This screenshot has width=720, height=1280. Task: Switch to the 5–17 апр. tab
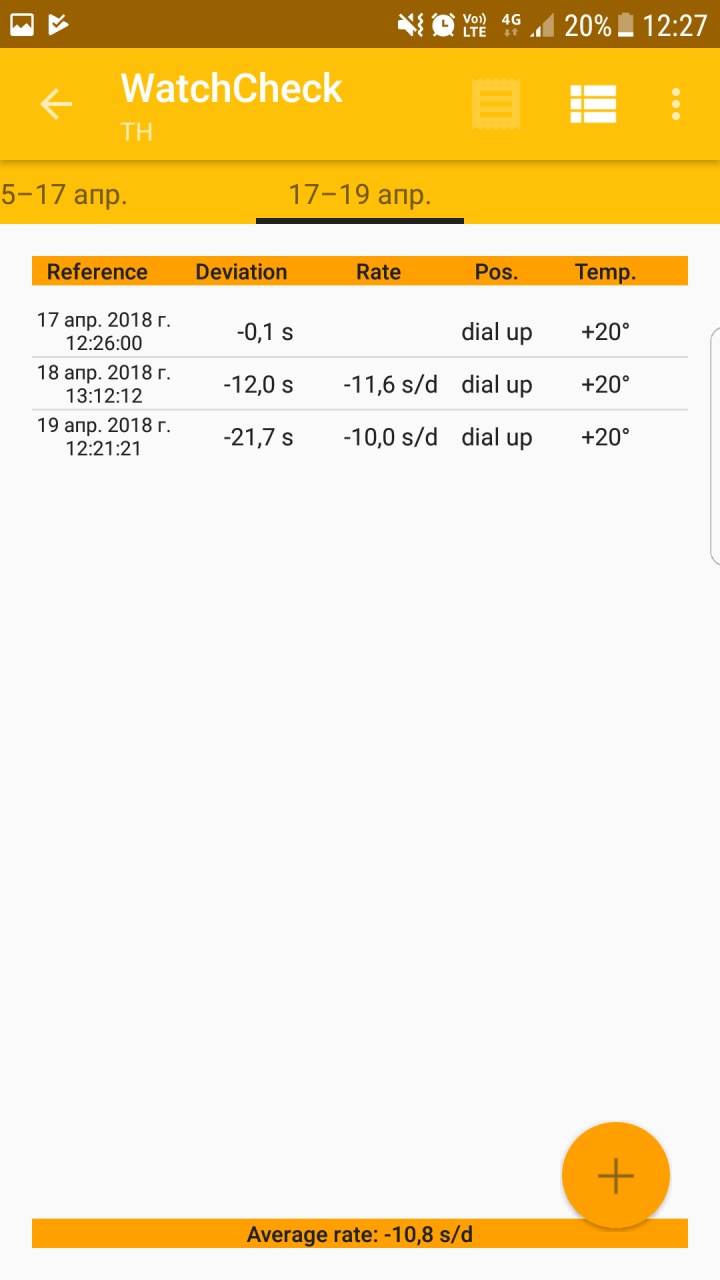pos(64,194)
